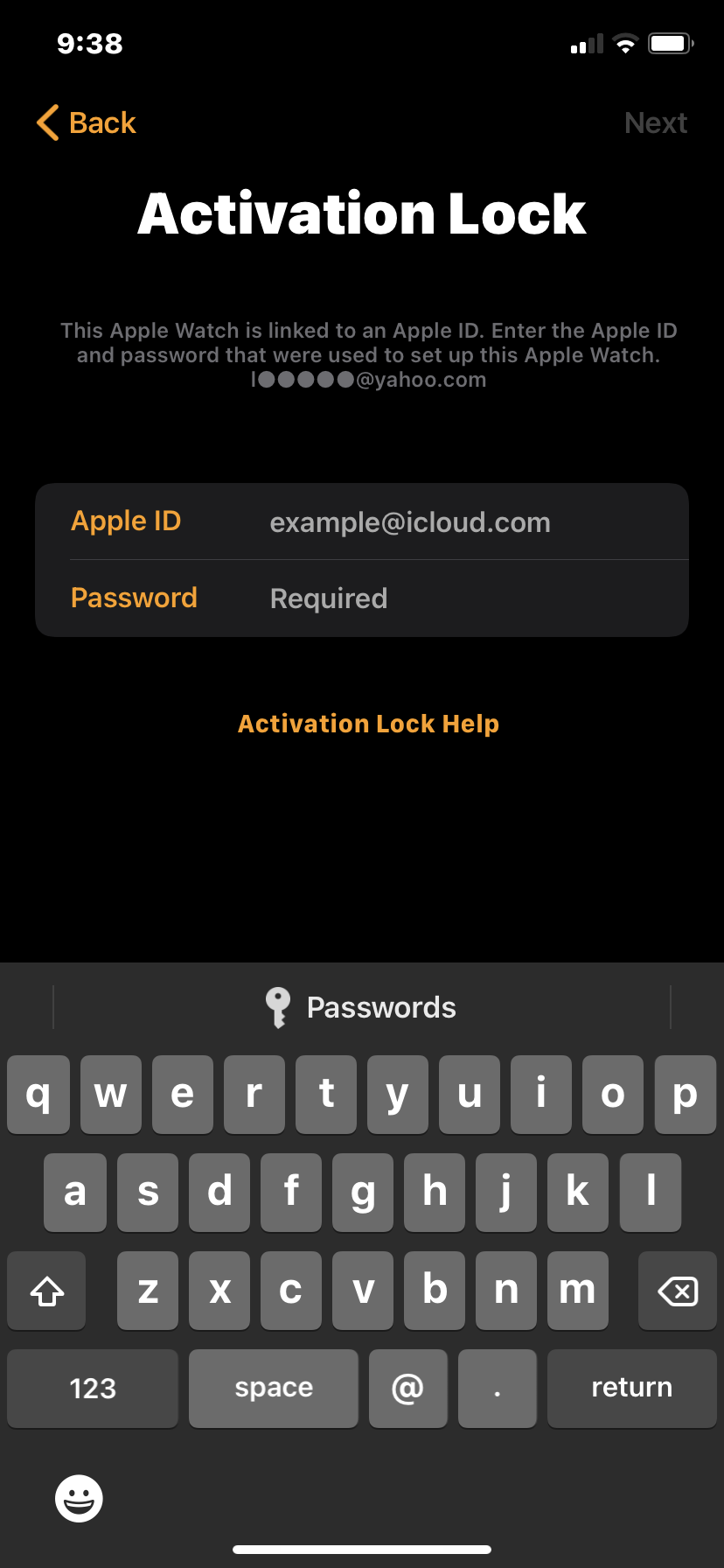The width and height of the screenshot is (724, 1568).
Task: Tap Next to continue setup
Action: (x=656, y=122)
